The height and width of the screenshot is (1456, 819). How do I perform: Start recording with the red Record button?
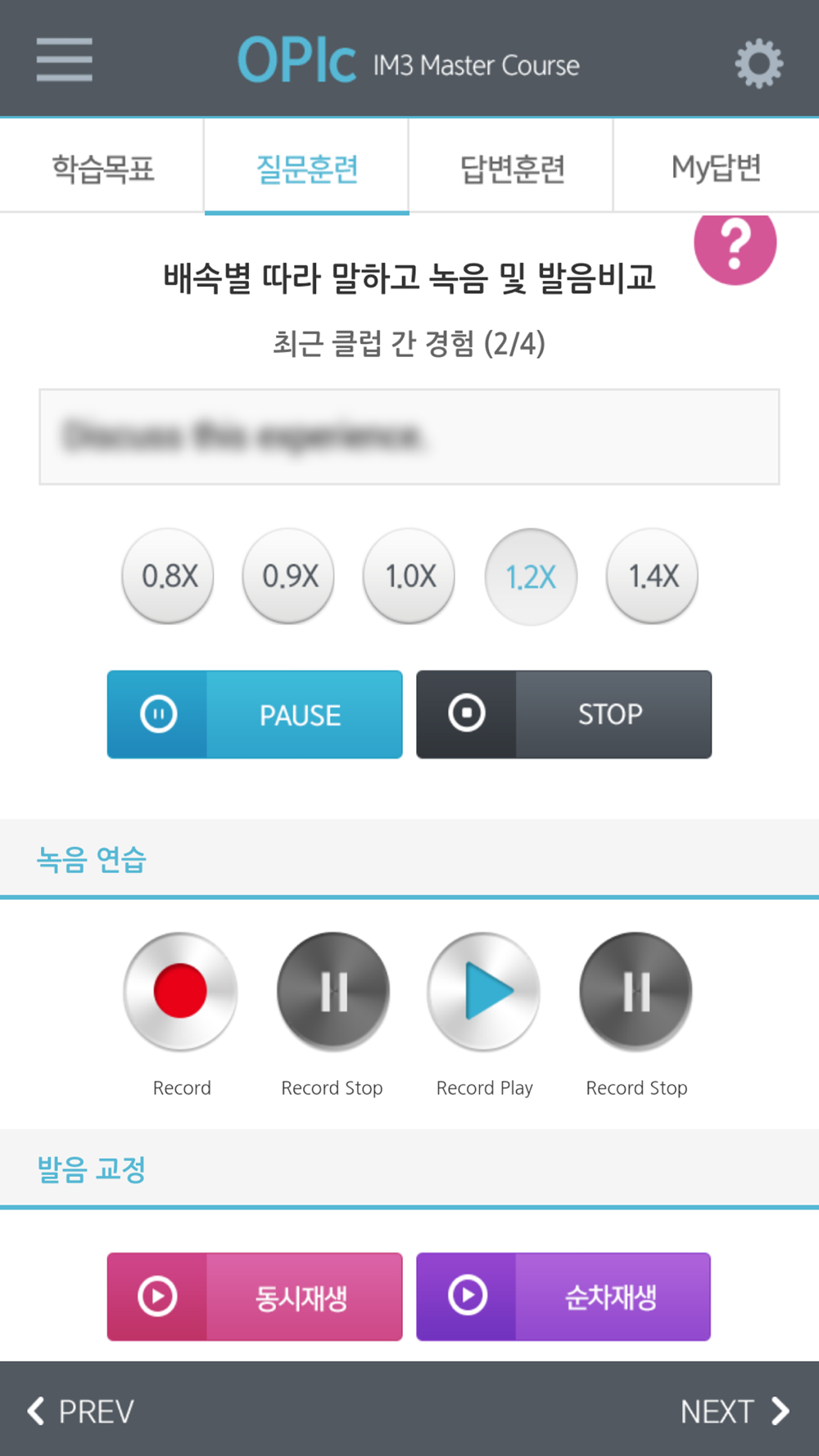[180, 992]
